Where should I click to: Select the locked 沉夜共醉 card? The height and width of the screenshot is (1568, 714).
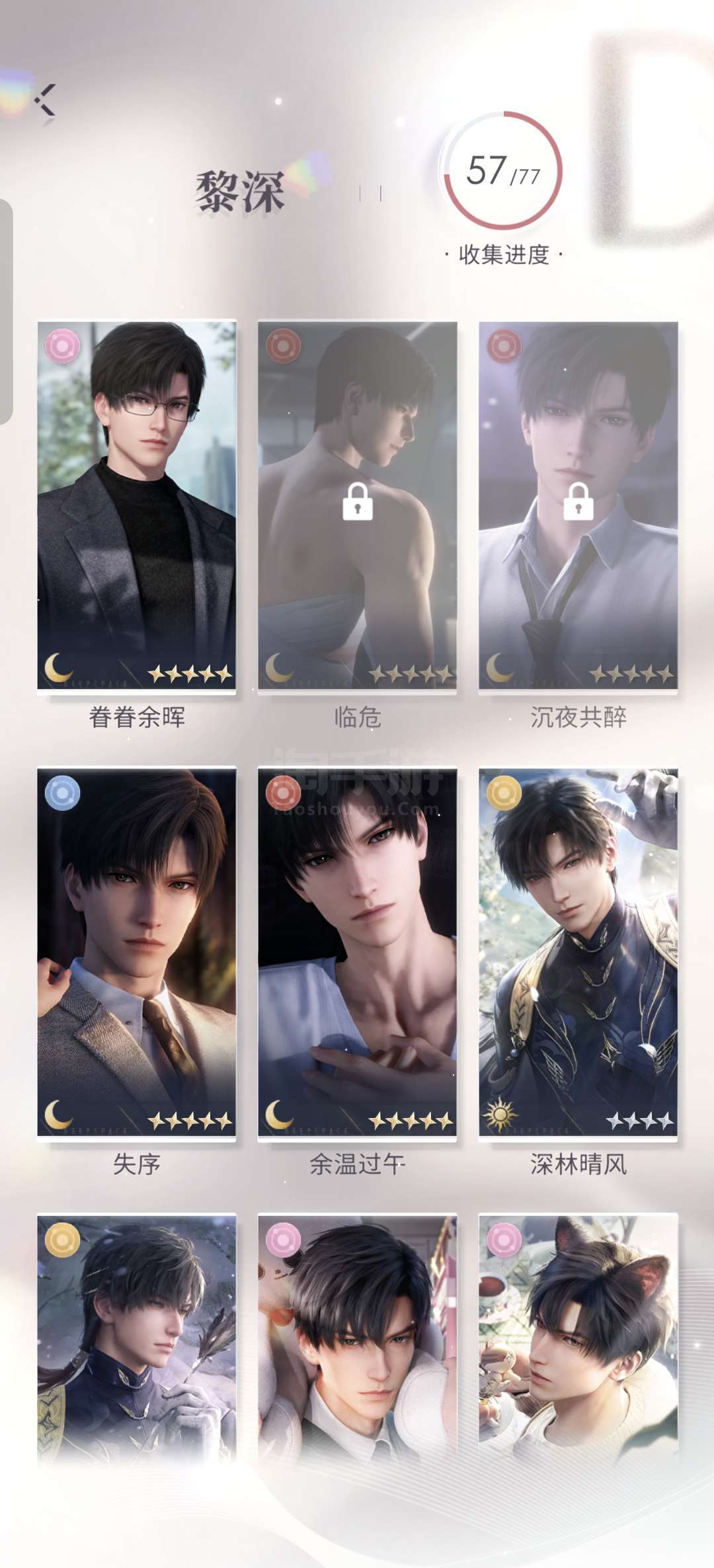tap(578, 505)
